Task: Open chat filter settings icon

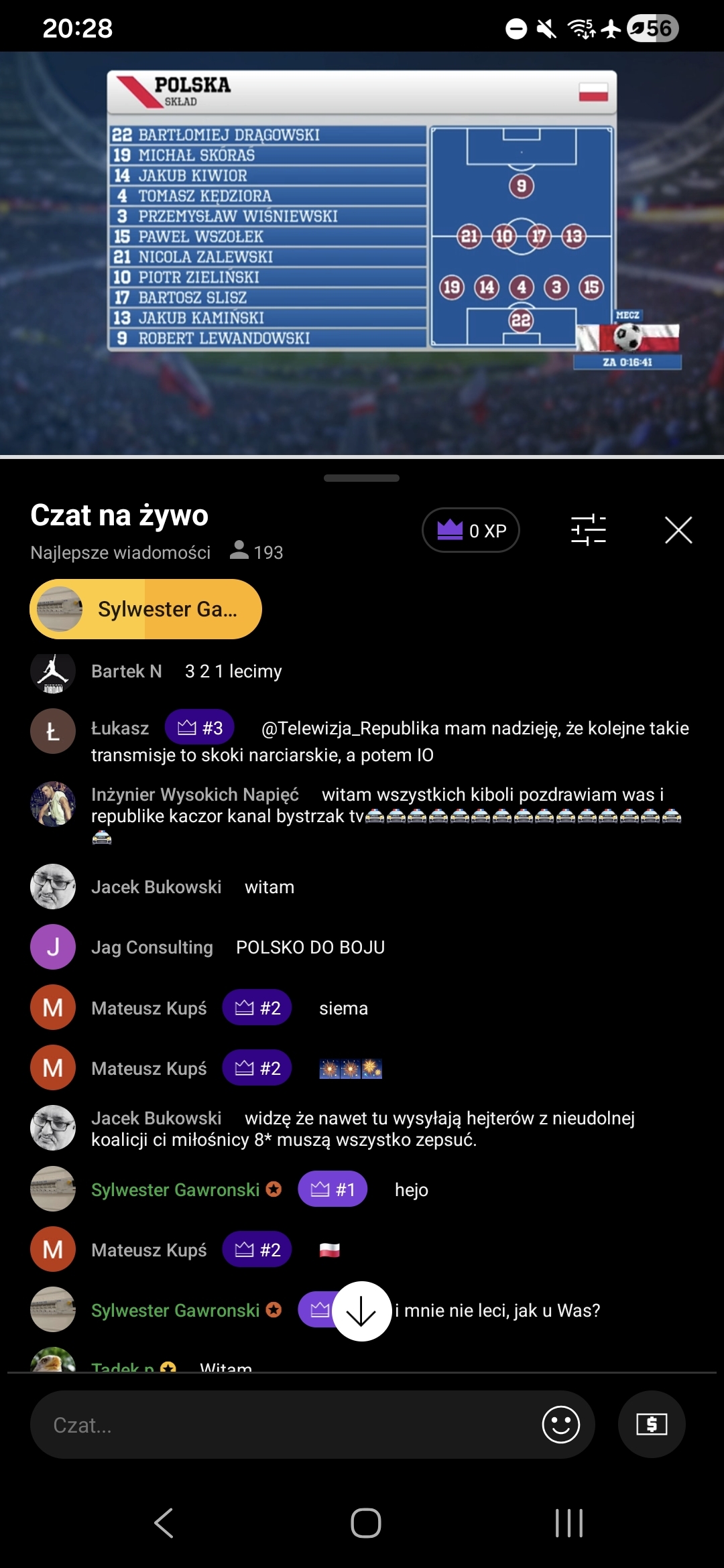Action: pyautogui.click(x=588, y=530)
